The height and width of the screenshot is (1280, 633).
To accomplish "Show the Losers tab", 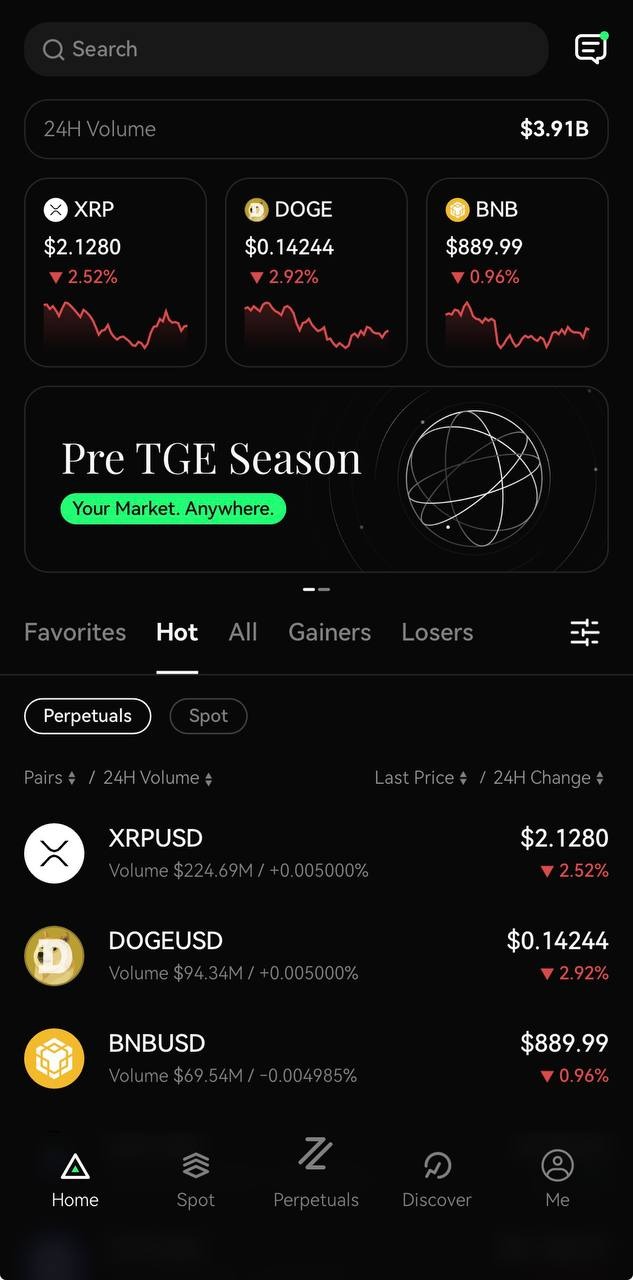I will tap(437, 632).
